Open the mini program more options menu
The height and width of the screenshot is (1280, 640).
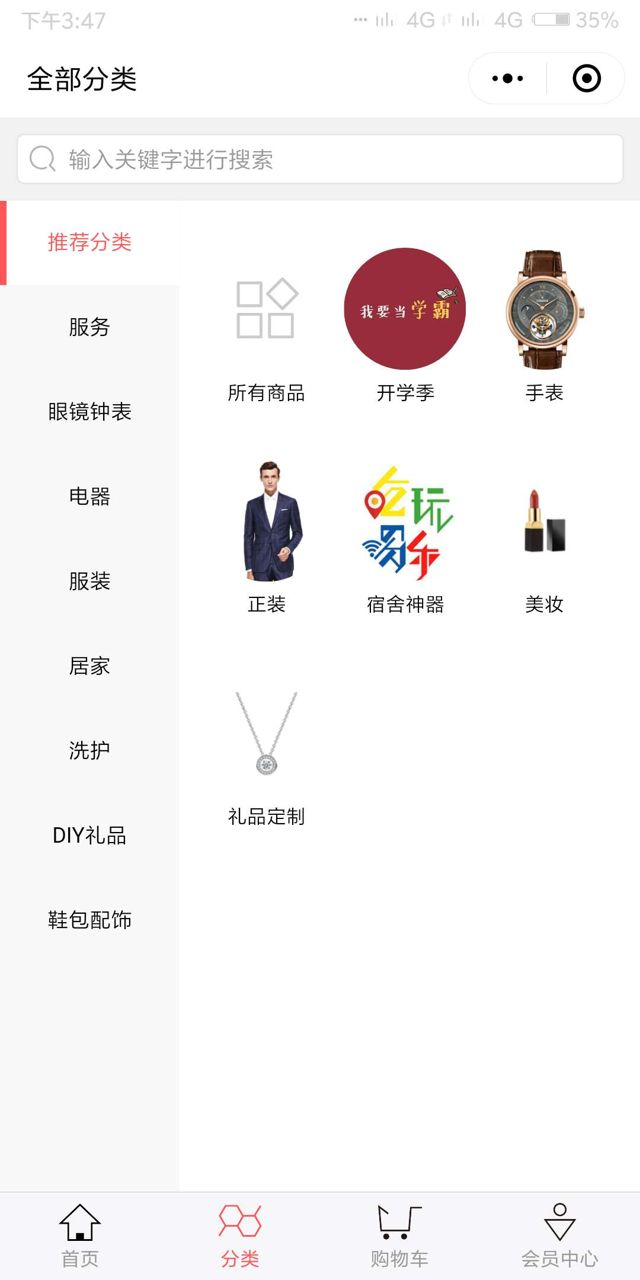click(x=508, y=79)
